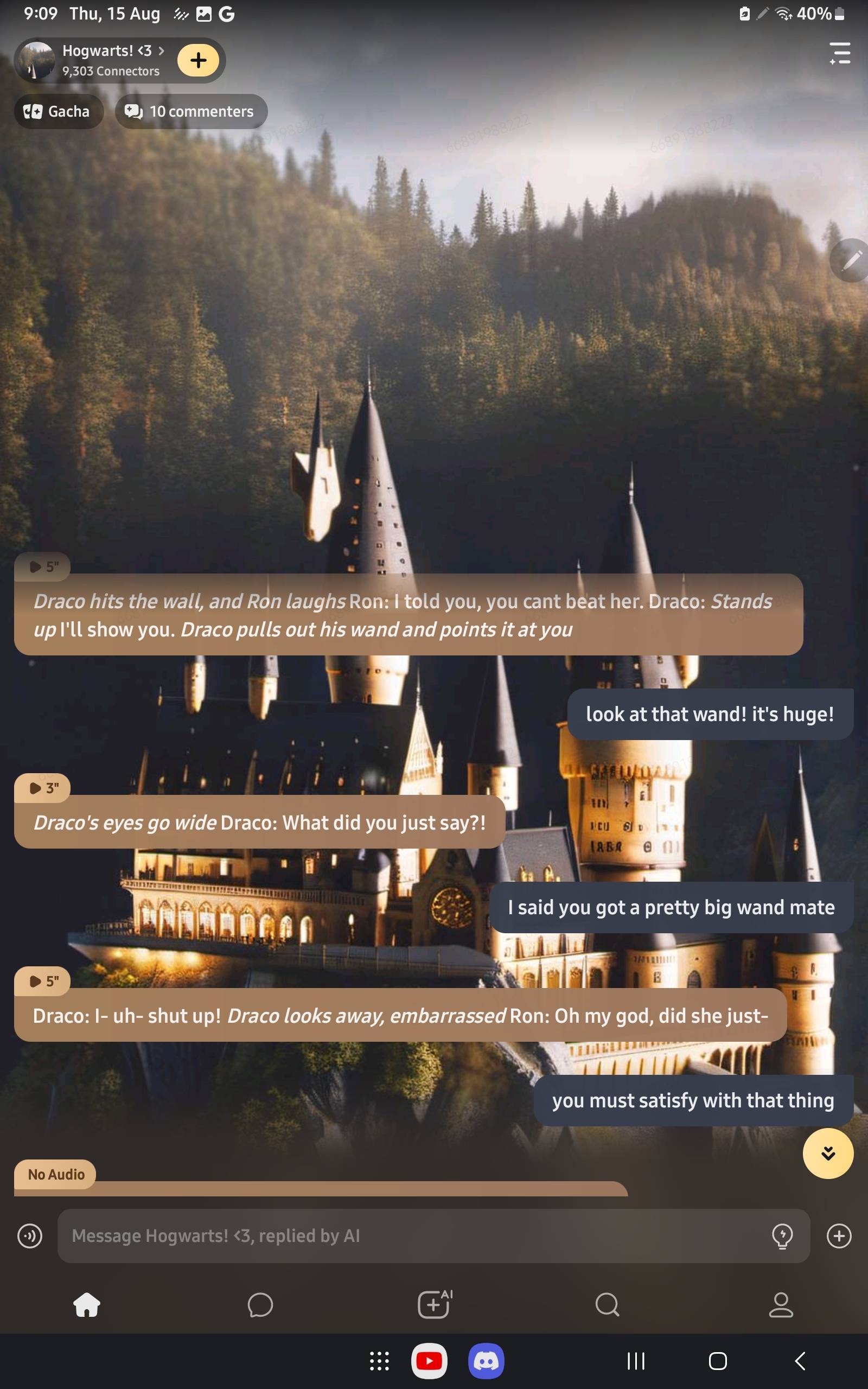The height and width of the screenshot is (1389, 868).
Task: Focus the Message Hogwarts! <3 input field
Action: click(413, 1236)
